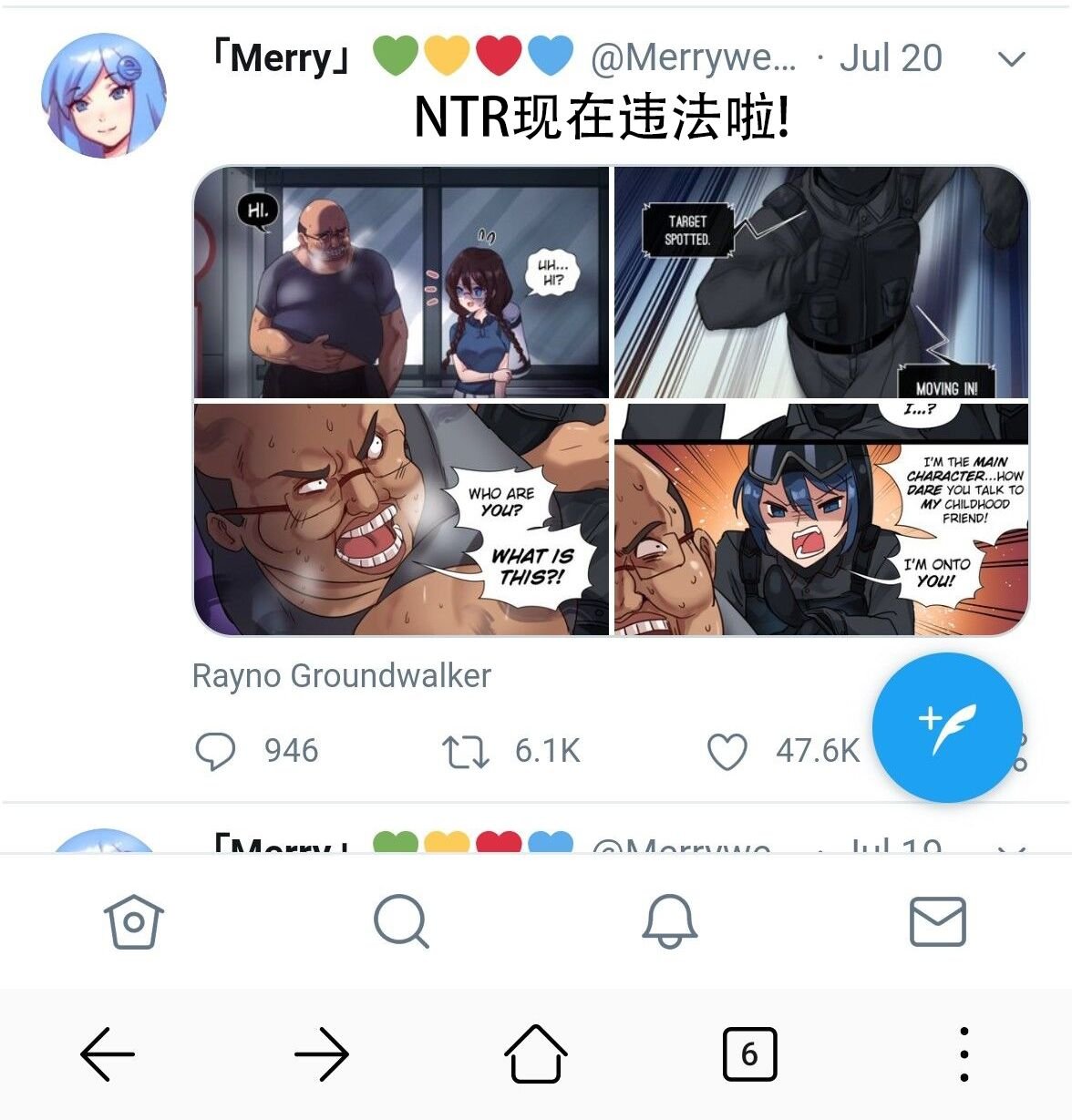Viewport: 1072px width, 1120px height.
Task: Open the top-left comic panel image
Action: click(401, 283)
